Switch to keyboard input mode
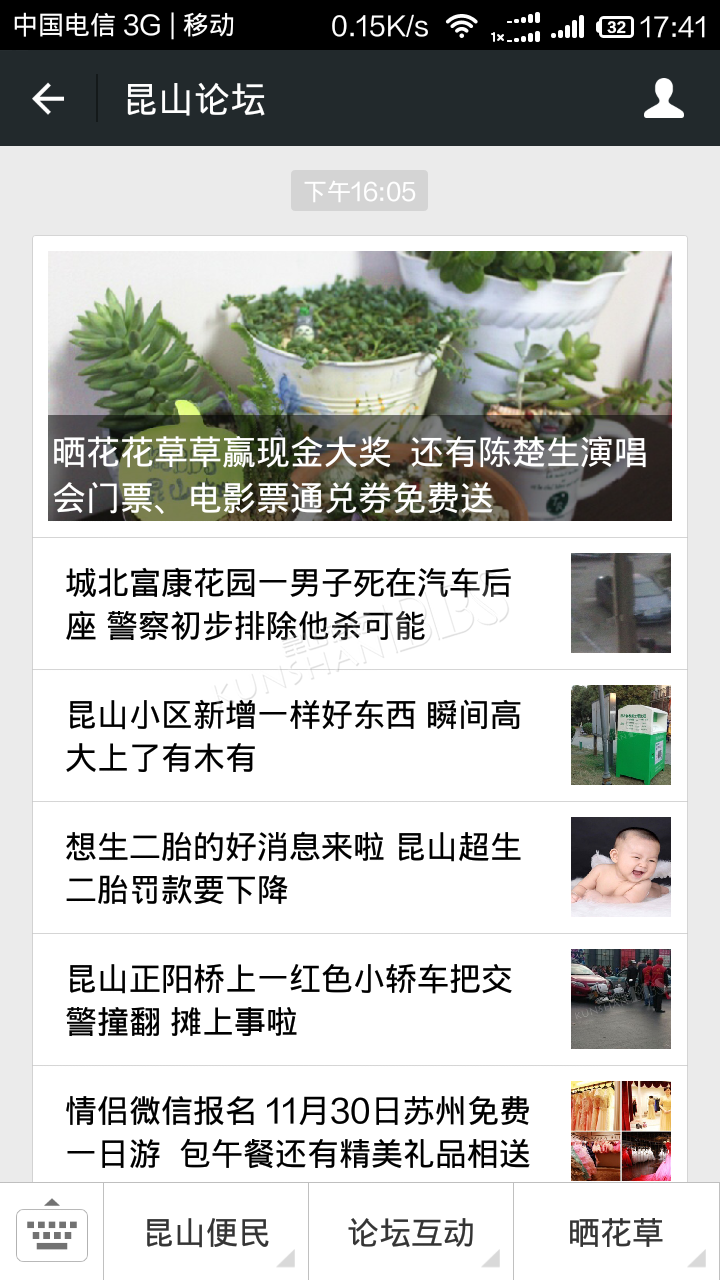 [52, 1232]
